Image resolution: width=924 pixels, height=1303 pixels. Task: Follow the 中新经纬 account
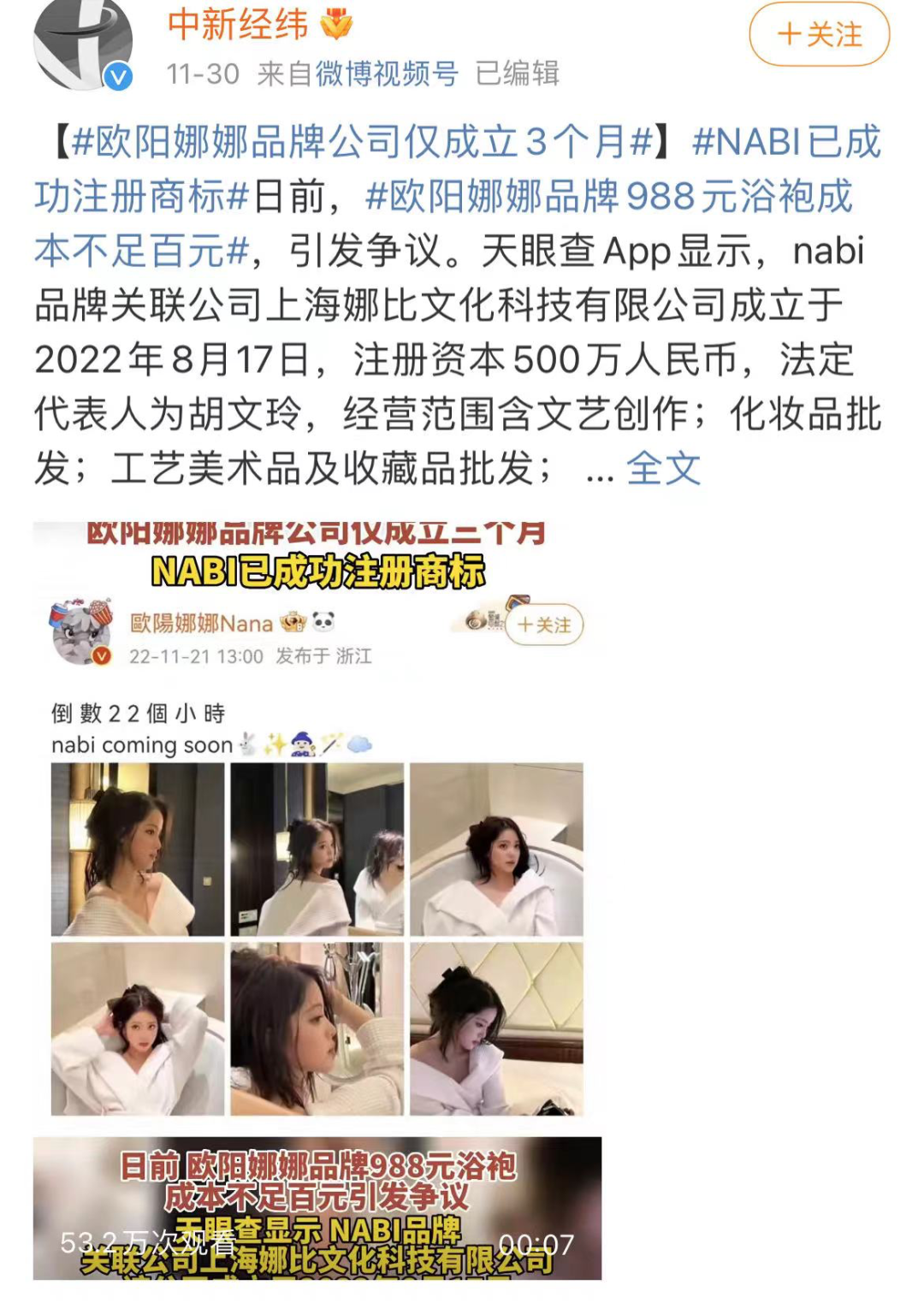tap(819, 35)
